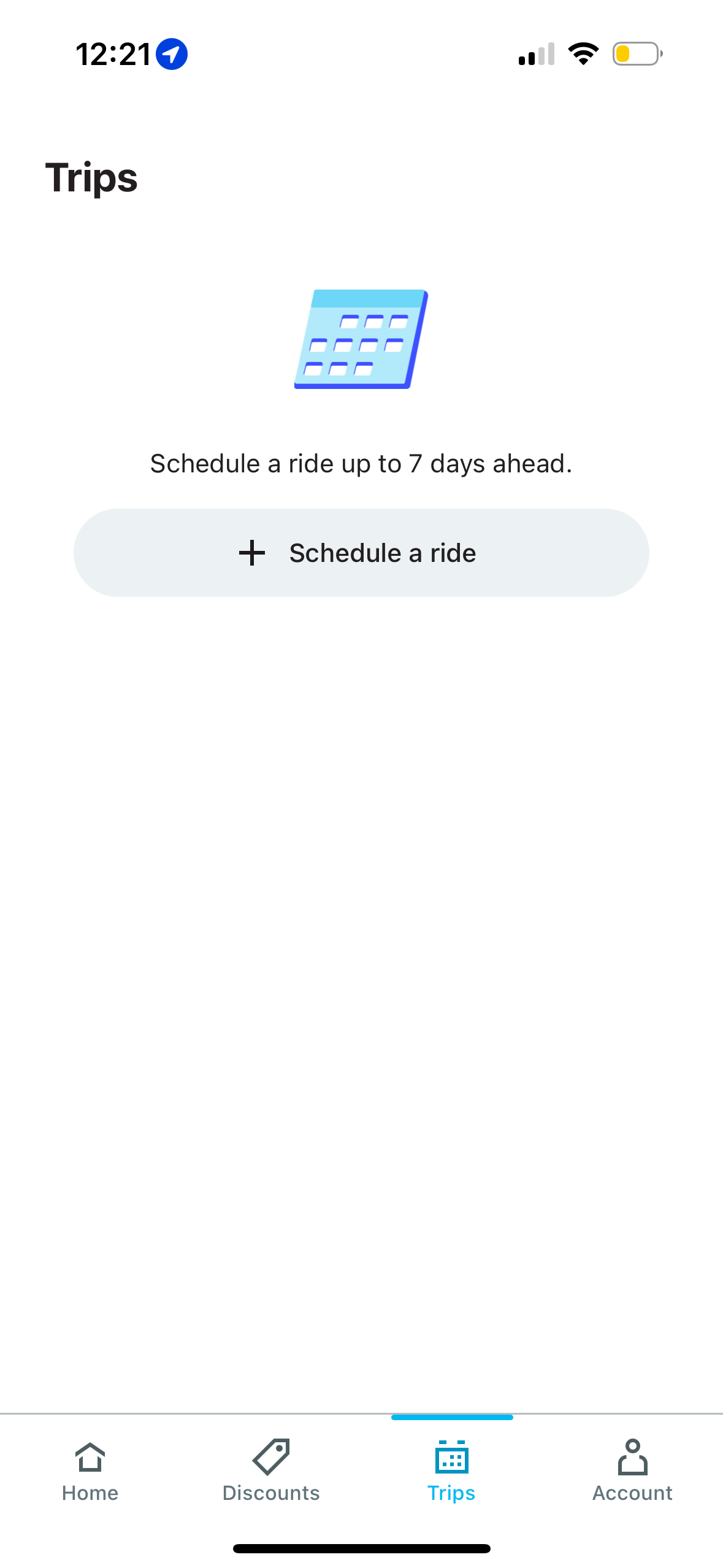Tap the active Trips tab label
This screenshot has width=723, height=1568.
[x=451, y=1493]
